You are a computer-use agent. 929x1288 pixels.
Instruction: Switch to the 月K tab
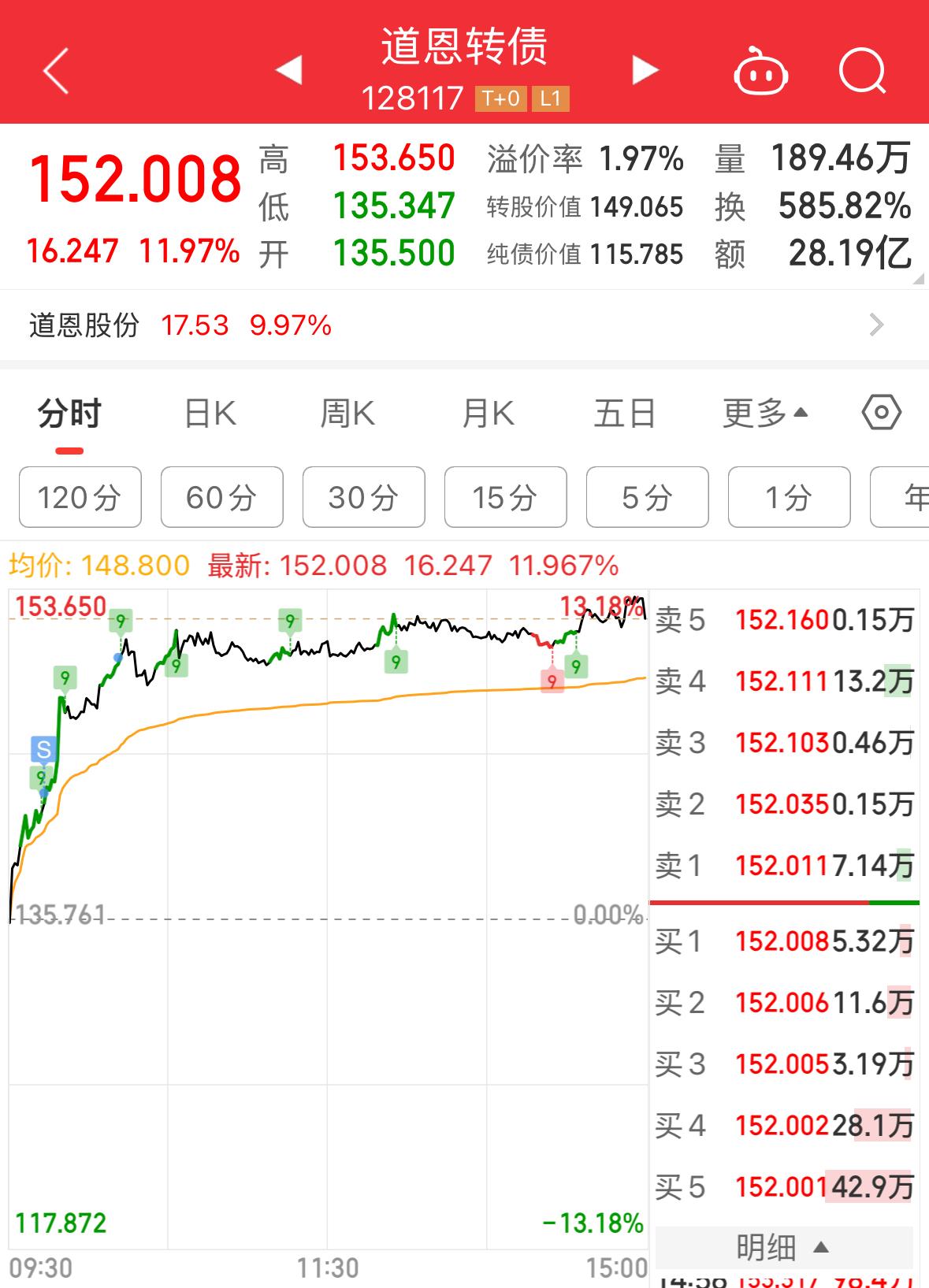(x=488, y=414)
